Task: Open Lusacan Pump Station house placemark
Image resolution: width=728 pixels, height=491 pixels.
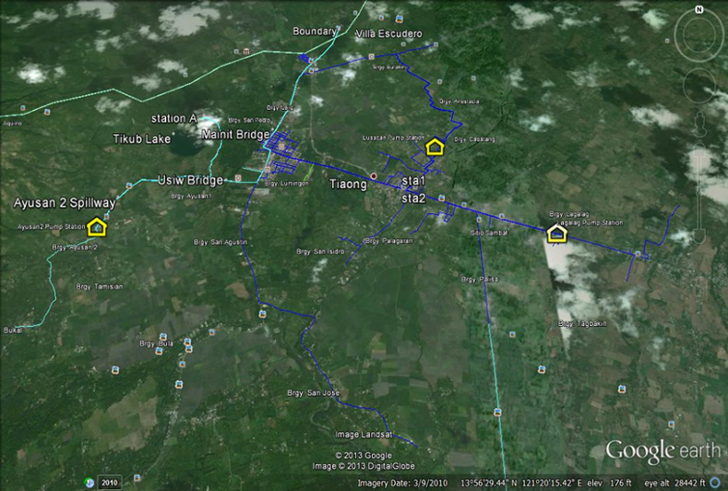Action: click(x=434, y=147)
